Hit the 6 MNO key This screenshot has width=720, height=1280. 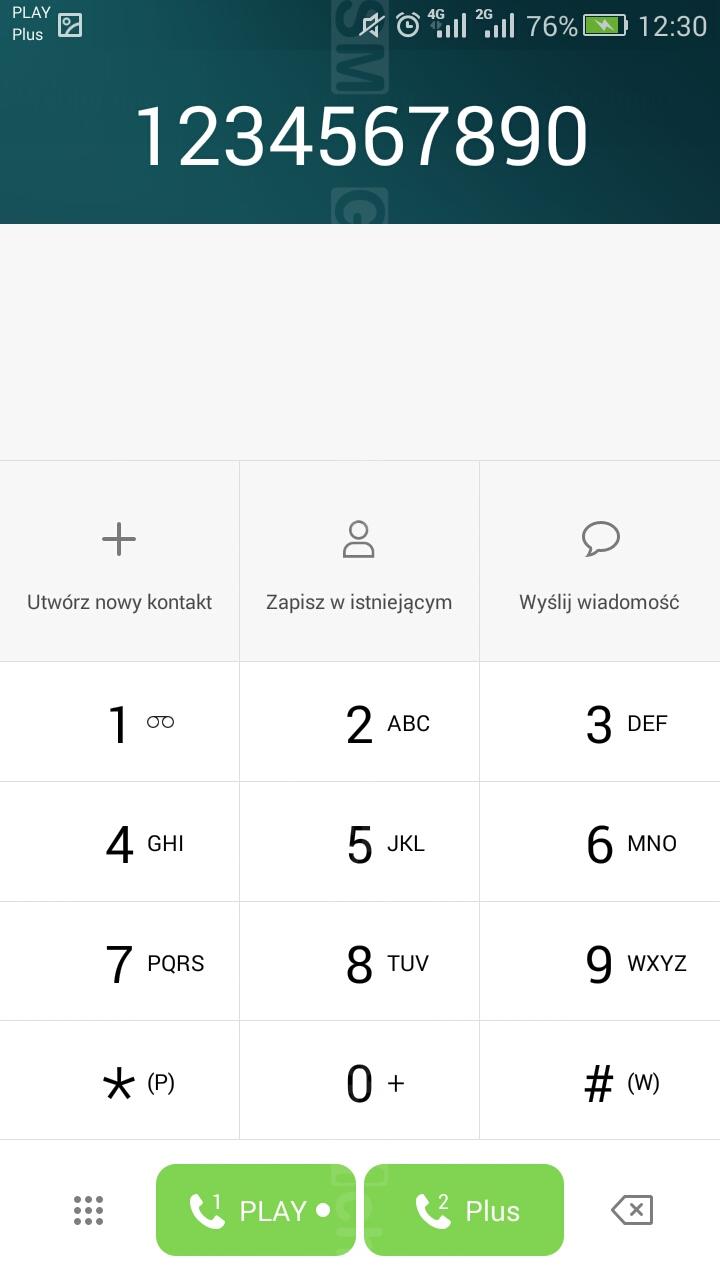pyautogui.click(x=600, y=842)
